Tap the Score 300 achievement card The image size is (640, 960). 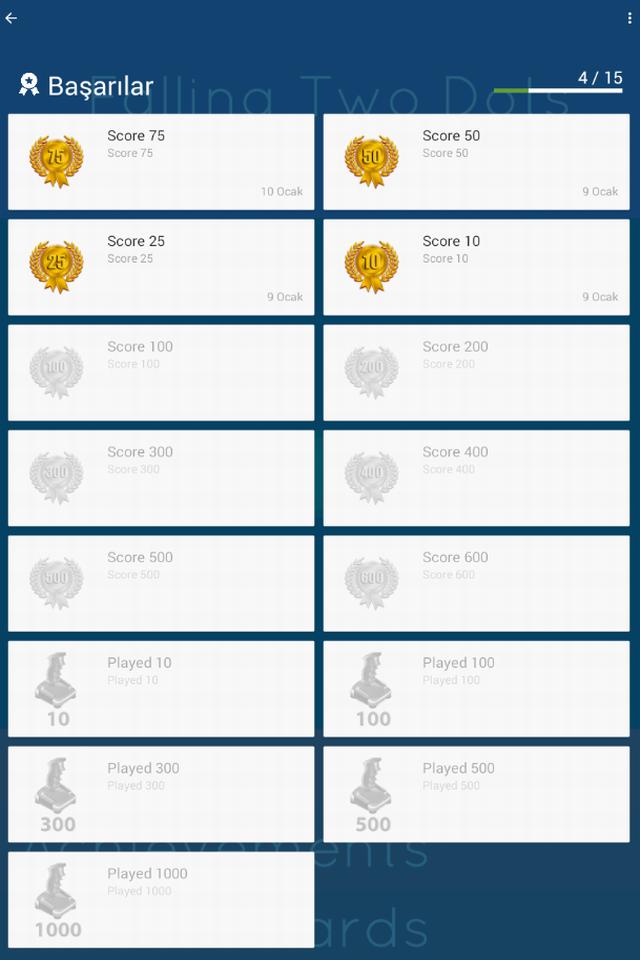[161, 478]
